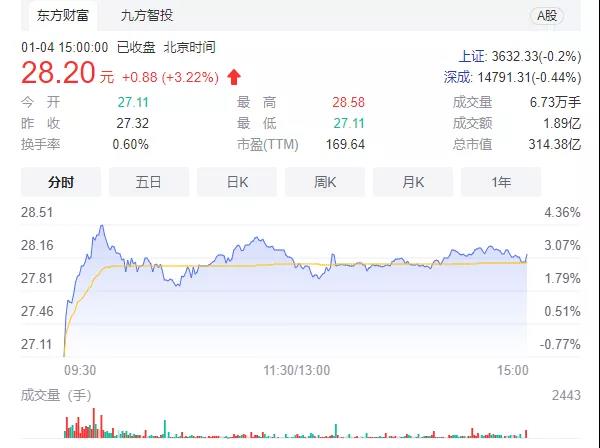Switch to the 五日 chart

[x=149, y=182]
